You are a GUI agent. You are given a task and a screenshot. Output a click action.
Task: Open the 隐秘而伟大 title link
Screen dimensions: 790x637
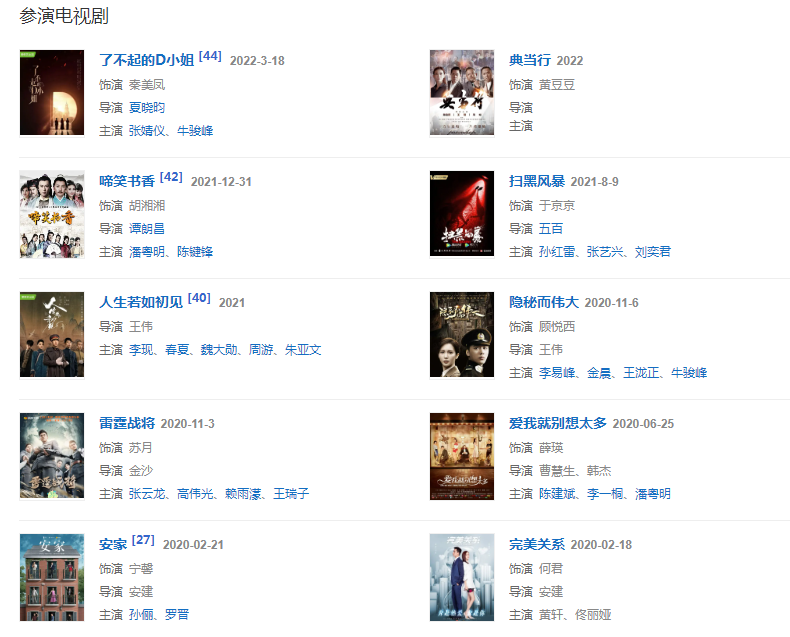click(x=544, y=302)
